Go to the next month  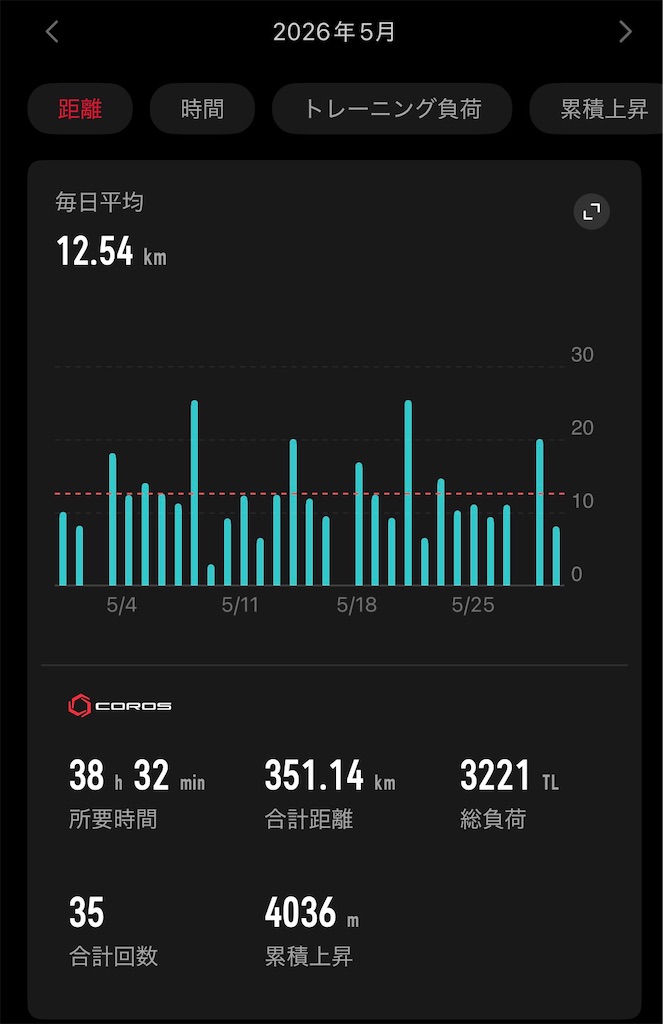(625, 31)
